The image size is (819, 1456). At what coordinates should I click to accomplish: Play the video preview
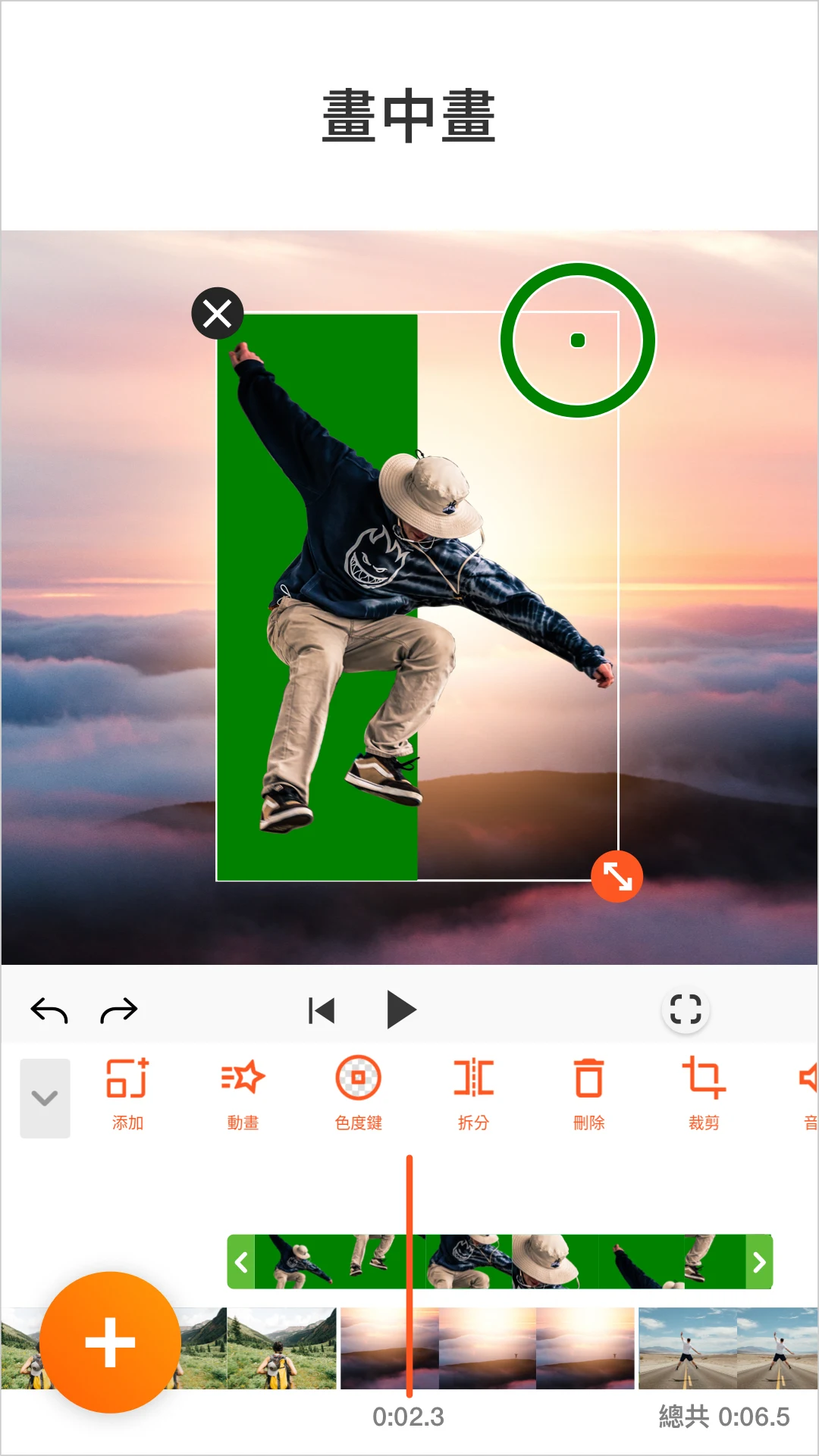tap(401, 1010)
